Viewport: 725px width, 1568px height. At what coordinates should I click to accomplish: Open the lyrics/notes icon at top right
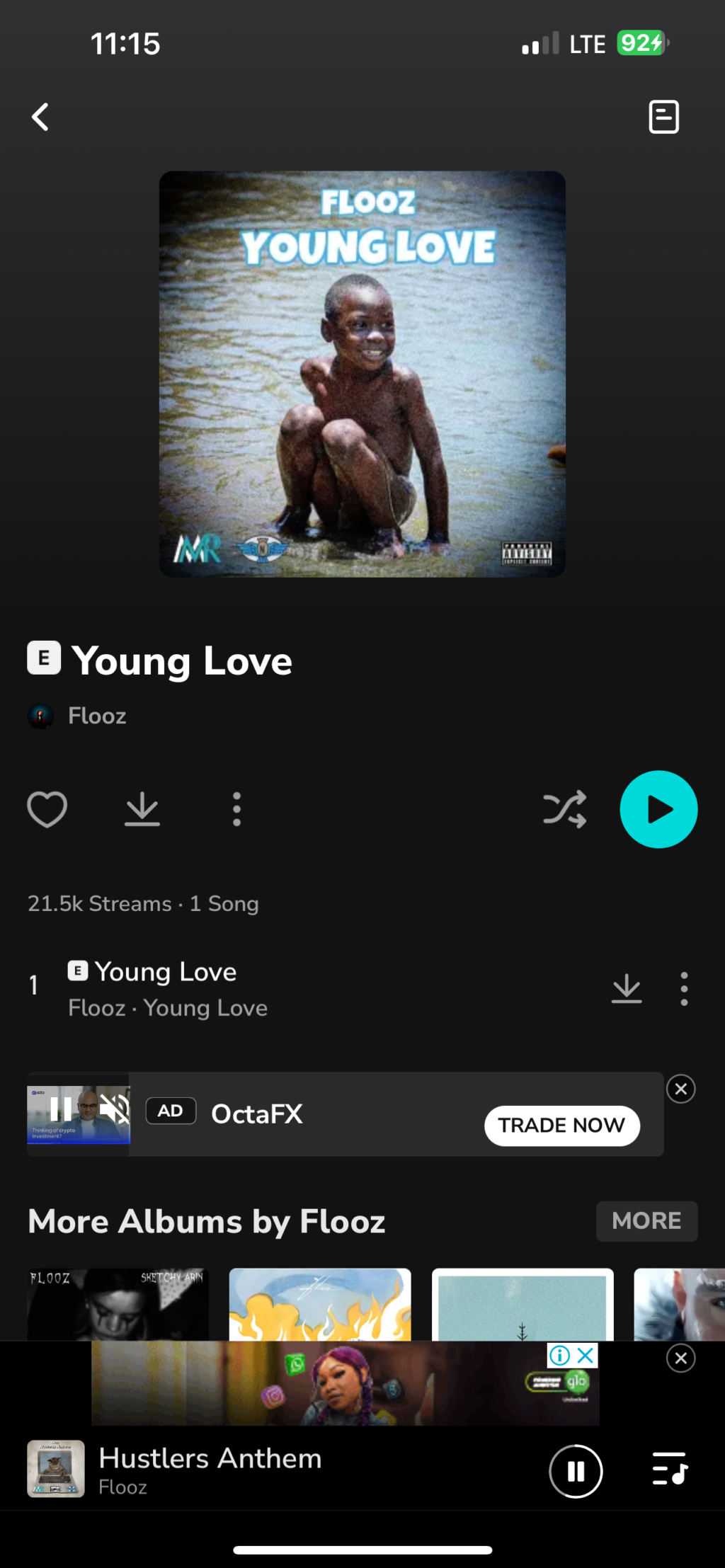pos(663,117)
